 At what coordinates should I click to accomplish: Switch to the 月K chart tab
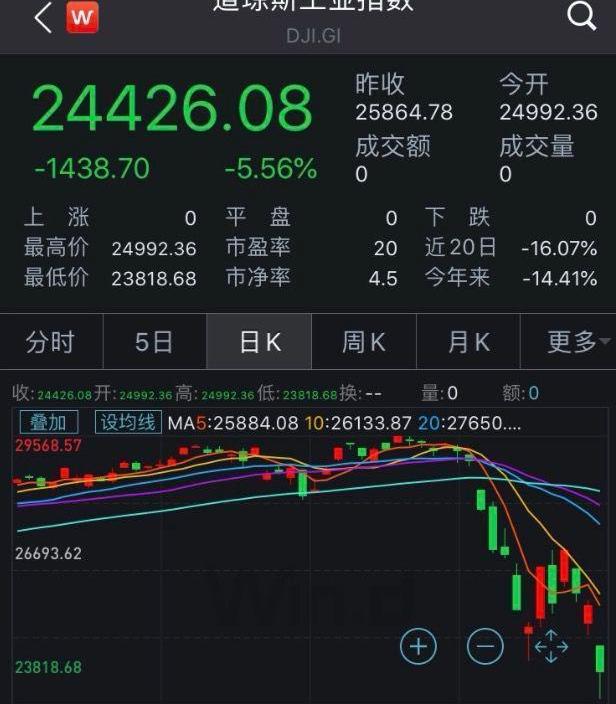[468, 343]
